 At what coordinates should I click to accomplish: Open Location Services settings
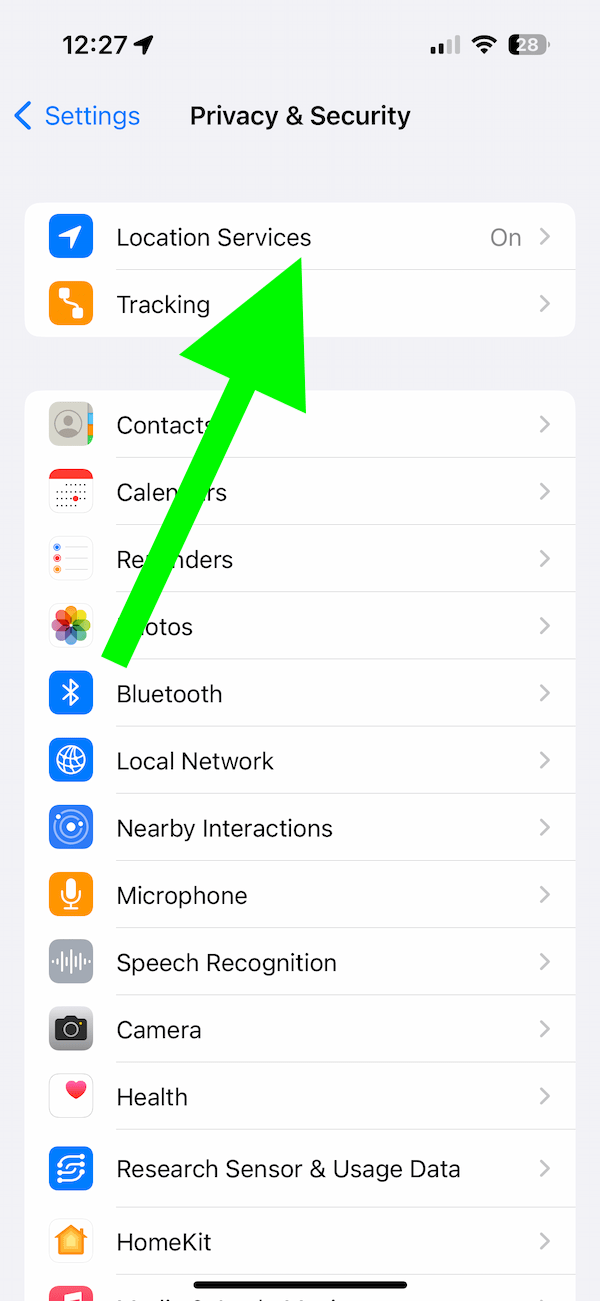coord(300,237)
